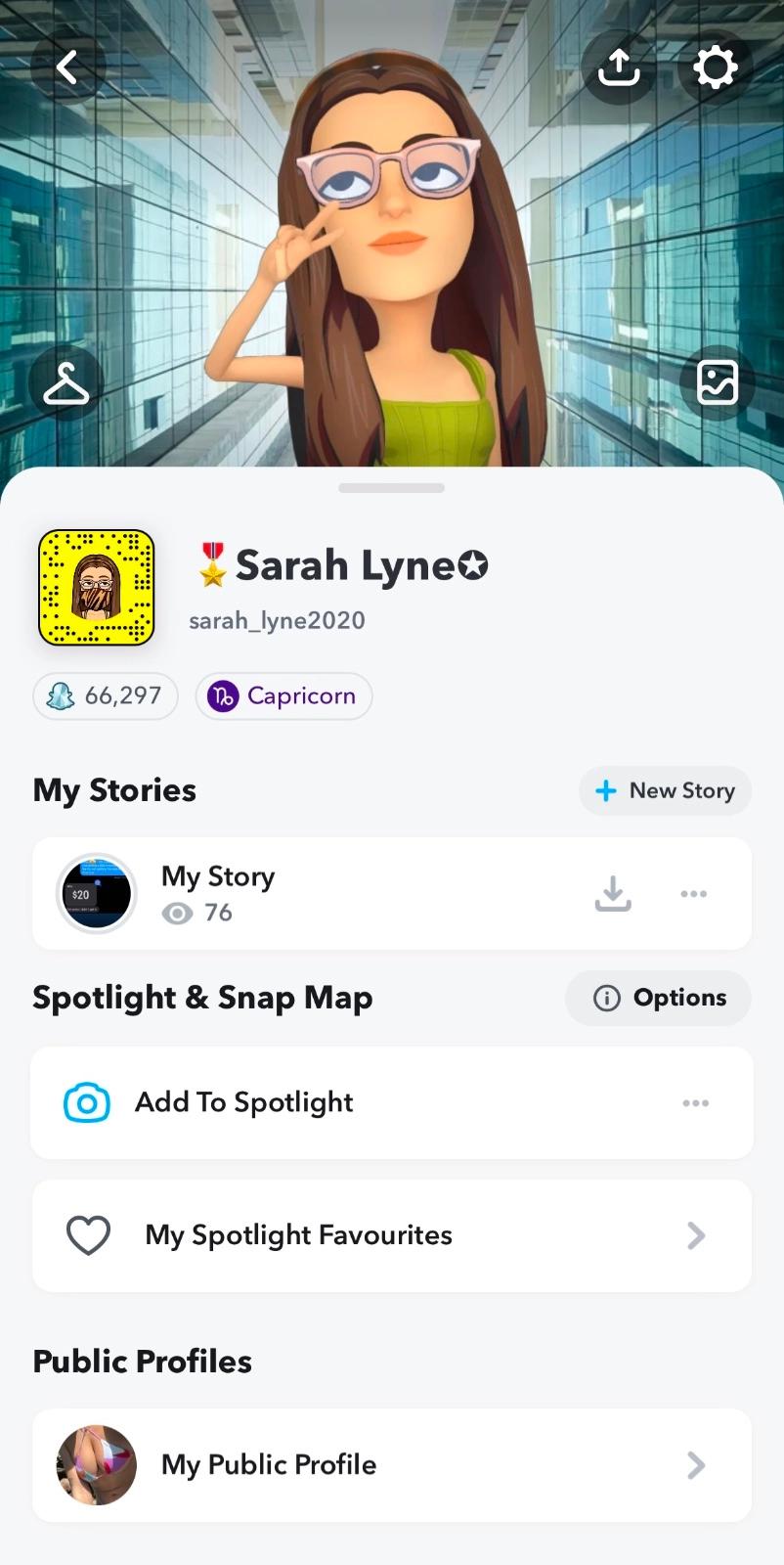Screen dimensions: 784x1565
Task: Open Spotlight & Snap Map Options
Action: tap(658, 998)
